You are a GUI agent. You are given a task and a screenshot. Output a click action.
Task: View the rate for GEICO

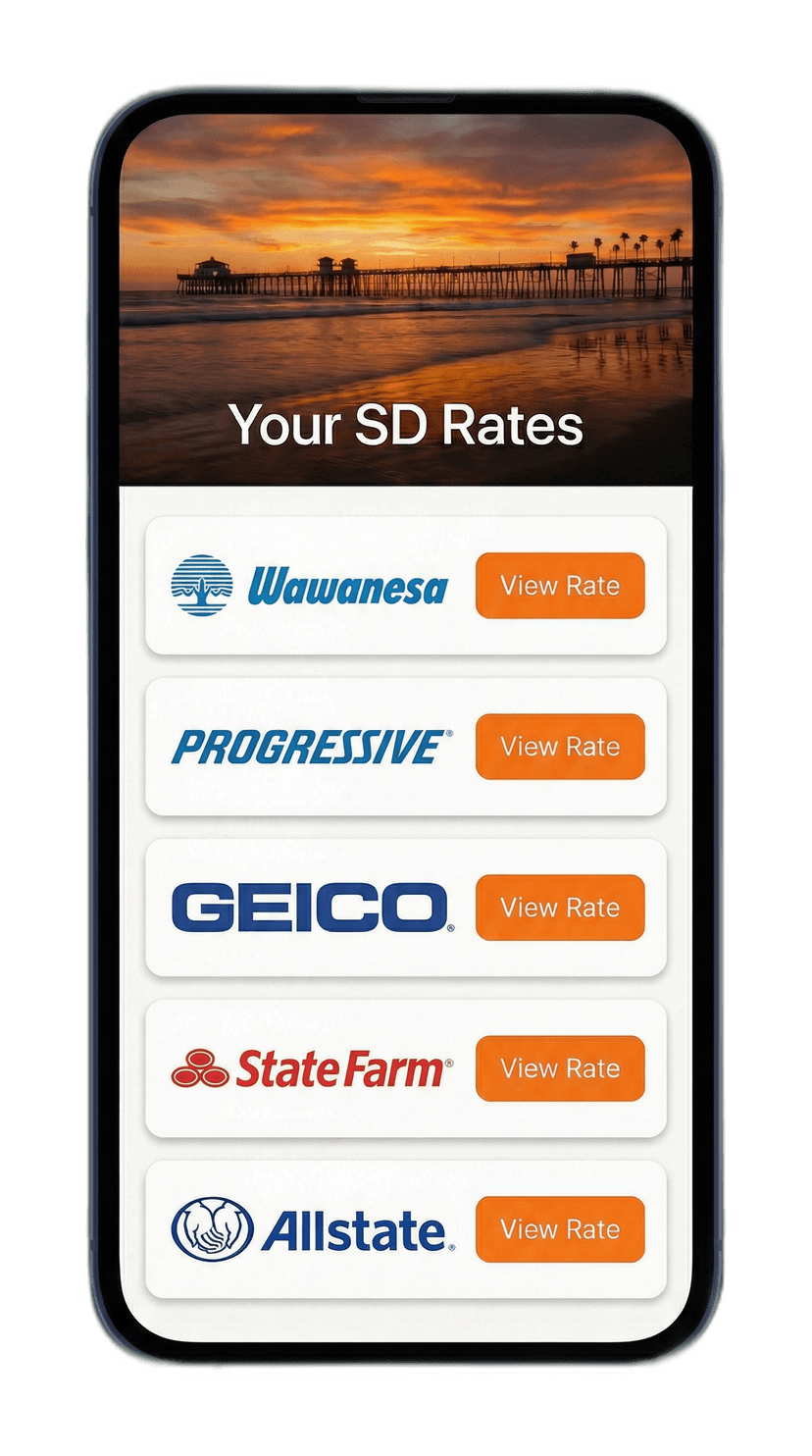(x=559, y=908)
